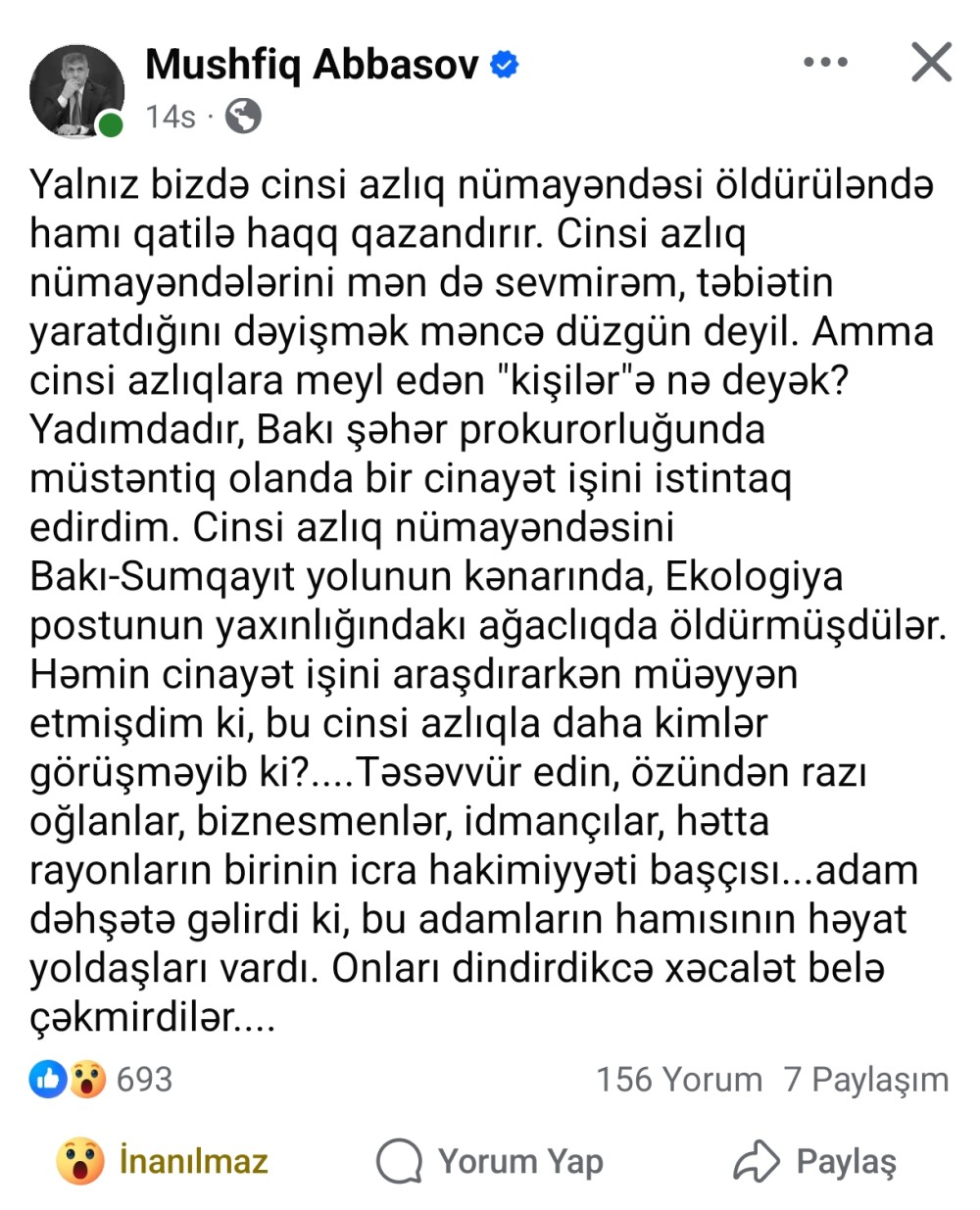This screenshot has height=1210, width=980.
Task: Click the 693 reactions count
Action: 143,1081
